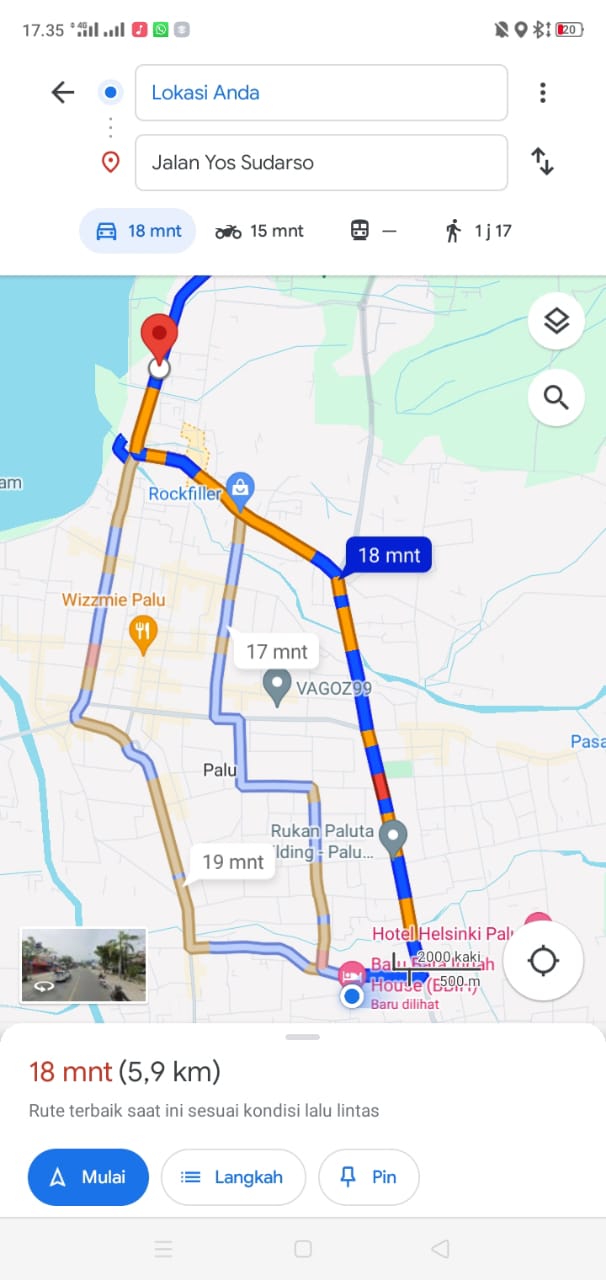
Task: Open the Street View thumbnail
Action: [84, 965]
